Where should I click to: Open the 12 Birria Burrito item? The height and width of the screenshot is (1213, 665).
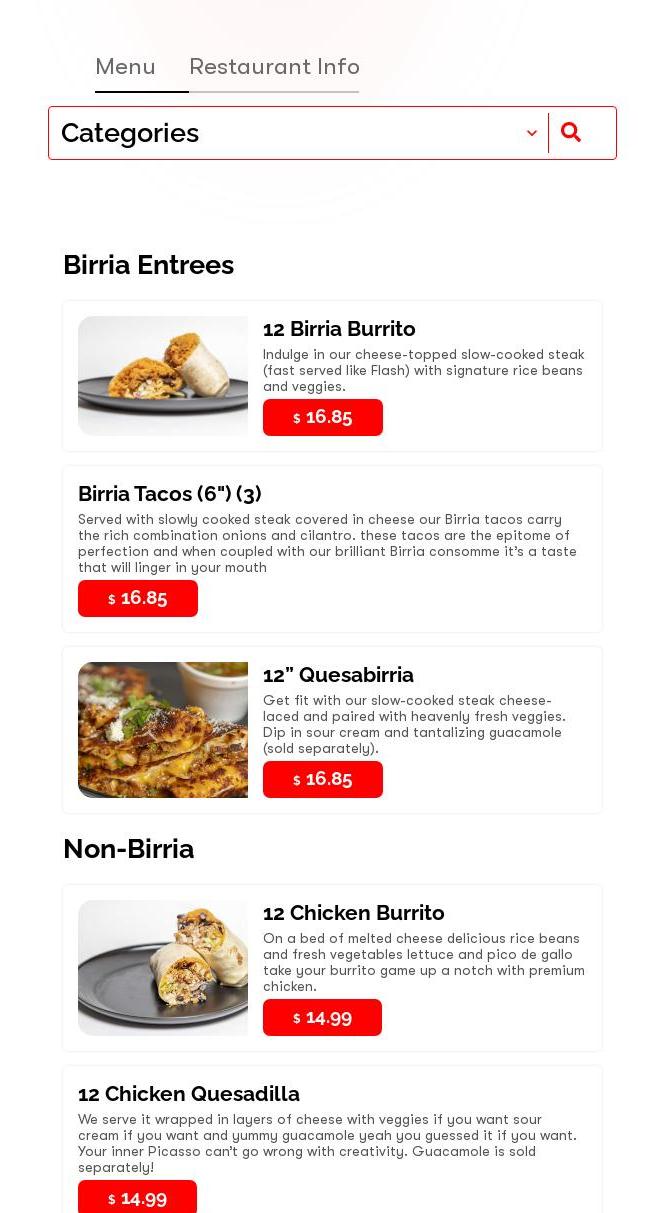[x=339, y=329]
